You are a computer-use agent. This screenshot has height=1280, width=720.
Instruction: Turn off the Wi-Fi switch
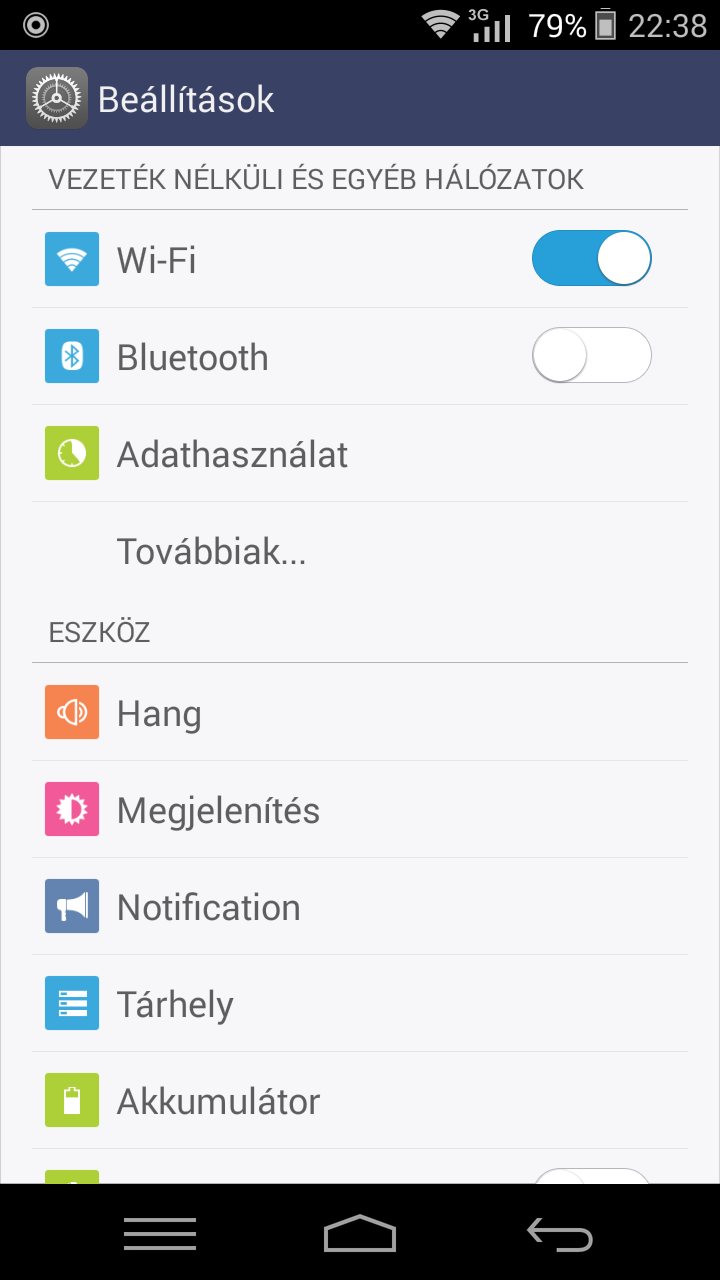pyautogui.click(x=591, y=259)
